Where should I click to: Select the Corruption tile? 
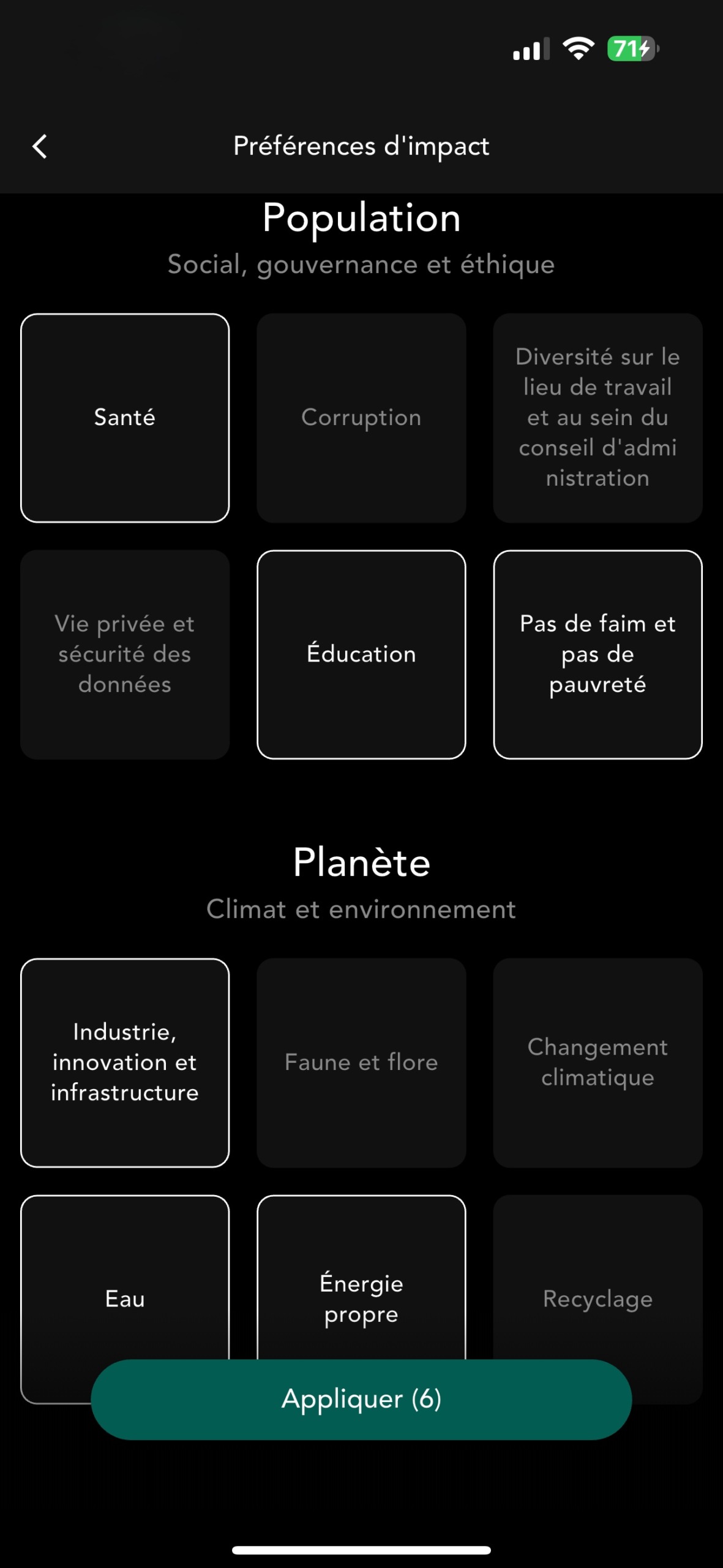click(361, 418)
